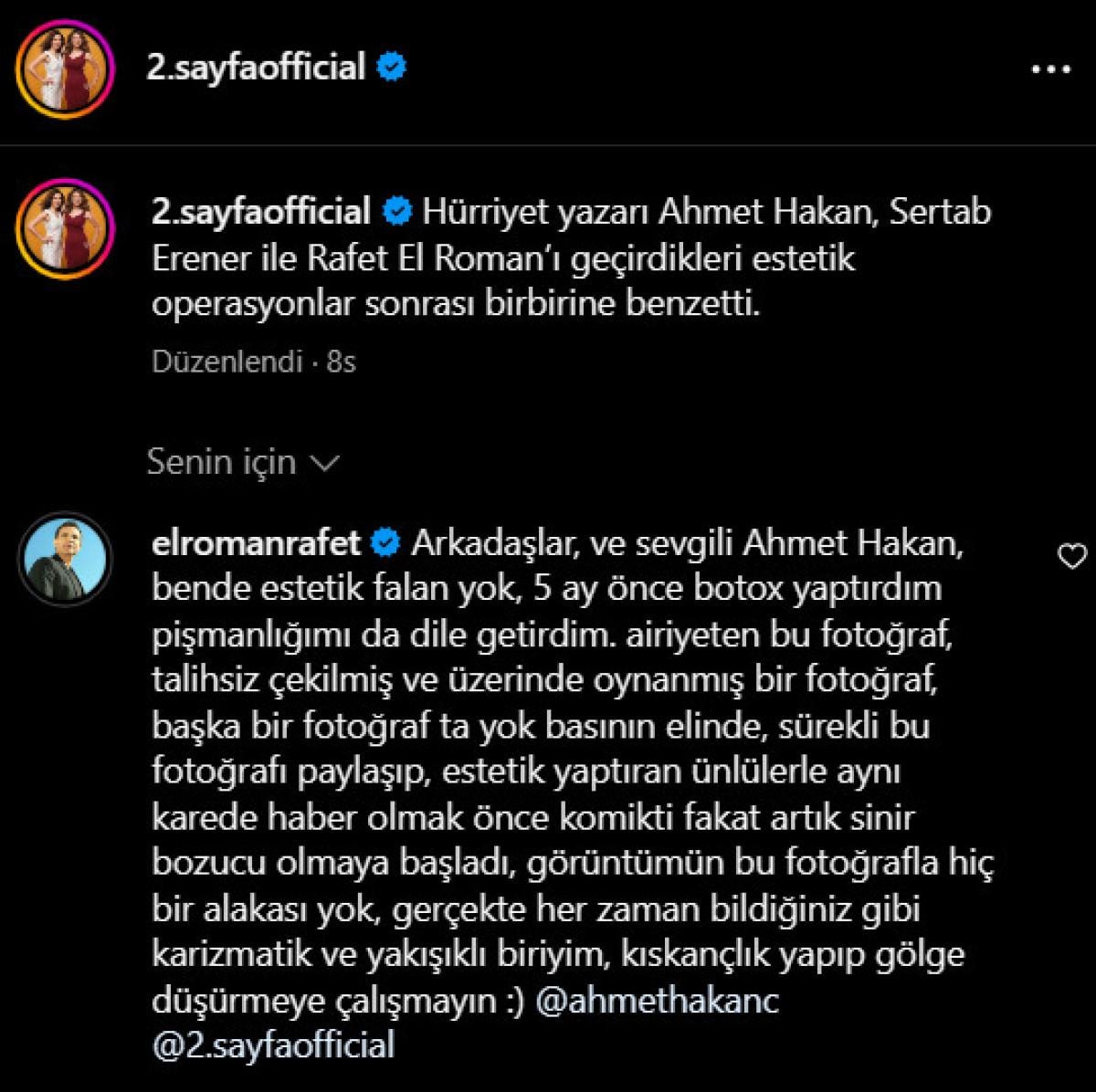
Task: Open the elromanrafet commenter profile
Action: [x=257, y=543]
